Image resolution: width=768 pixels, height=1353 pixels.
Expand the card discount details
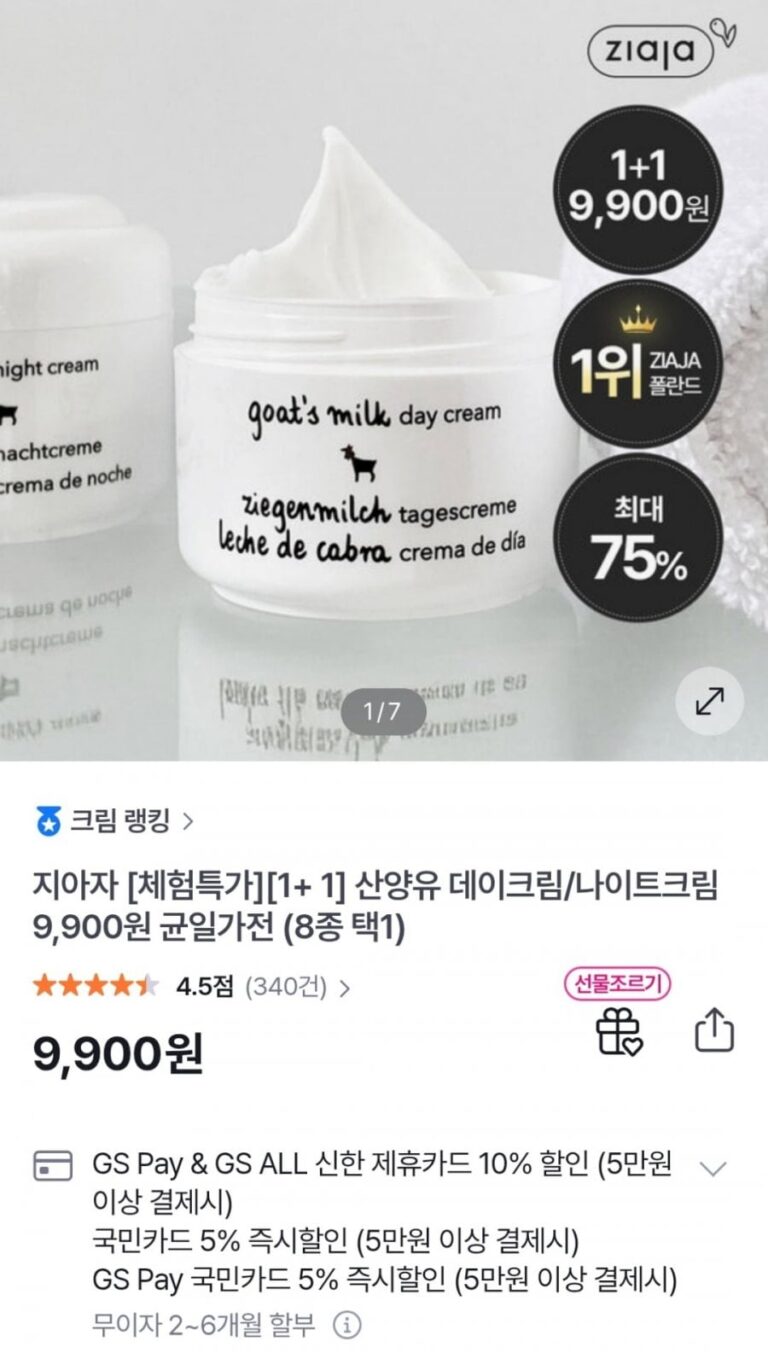[713, 1168]
